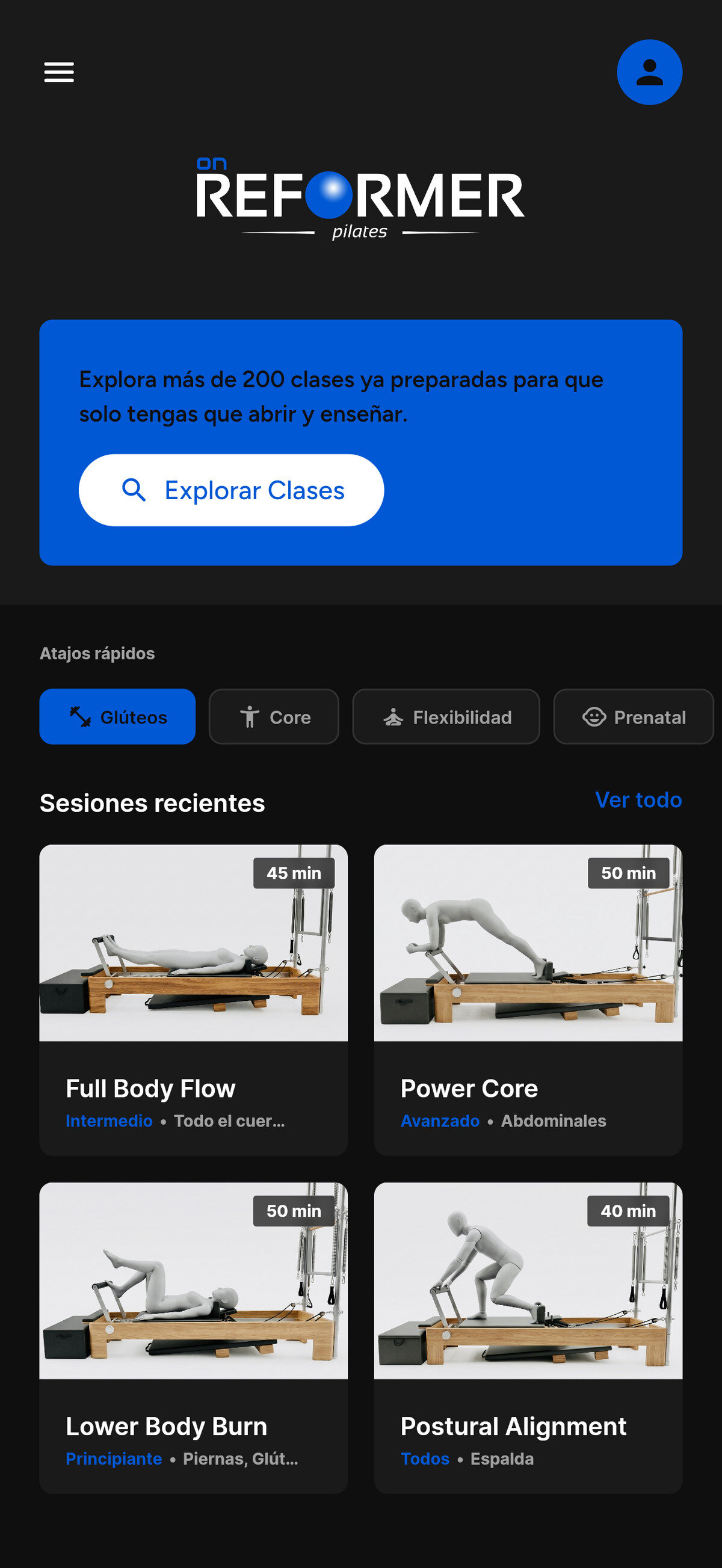Enable the Core filter chip

[273, 717]
